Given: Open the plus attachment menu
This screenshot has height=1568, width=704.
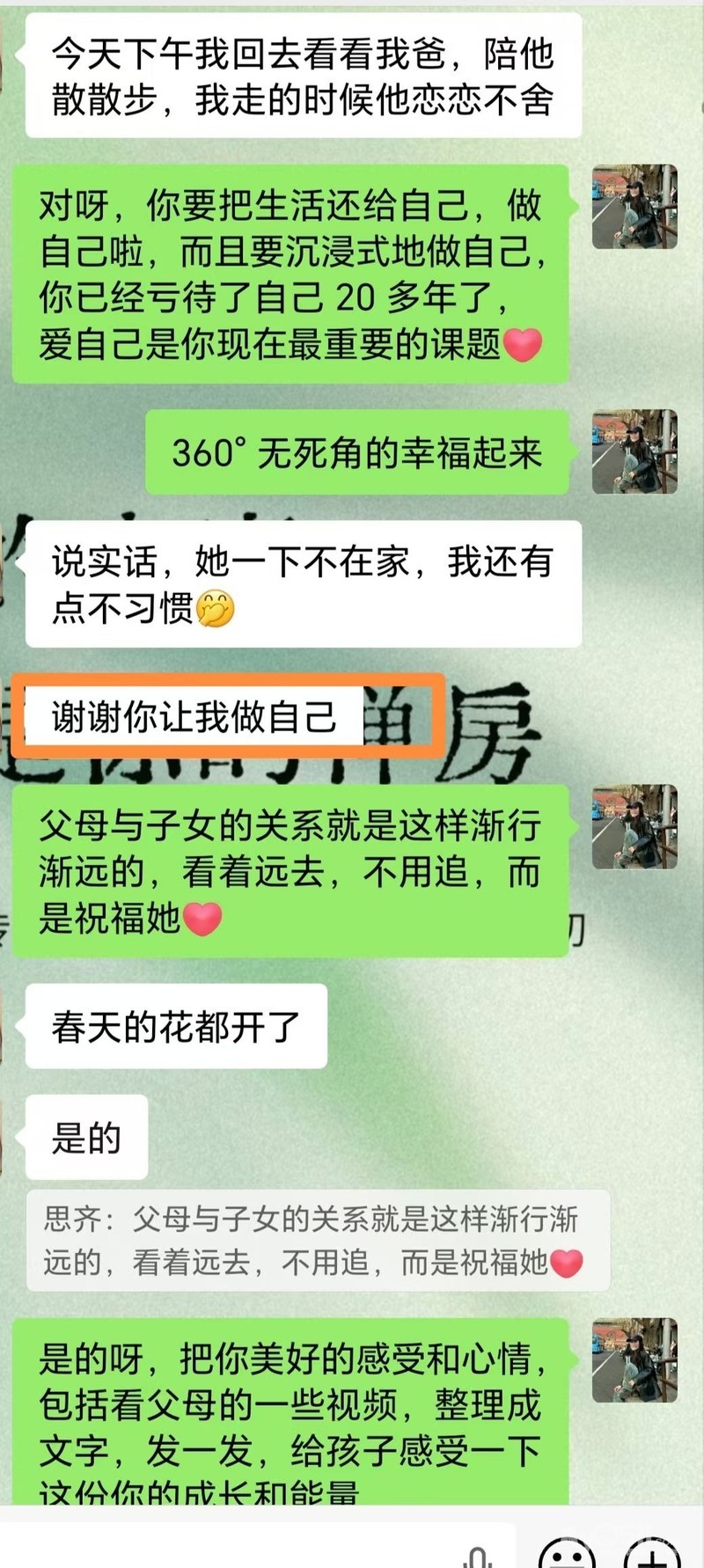Looking at the screenshot, I should [652, 1552].
